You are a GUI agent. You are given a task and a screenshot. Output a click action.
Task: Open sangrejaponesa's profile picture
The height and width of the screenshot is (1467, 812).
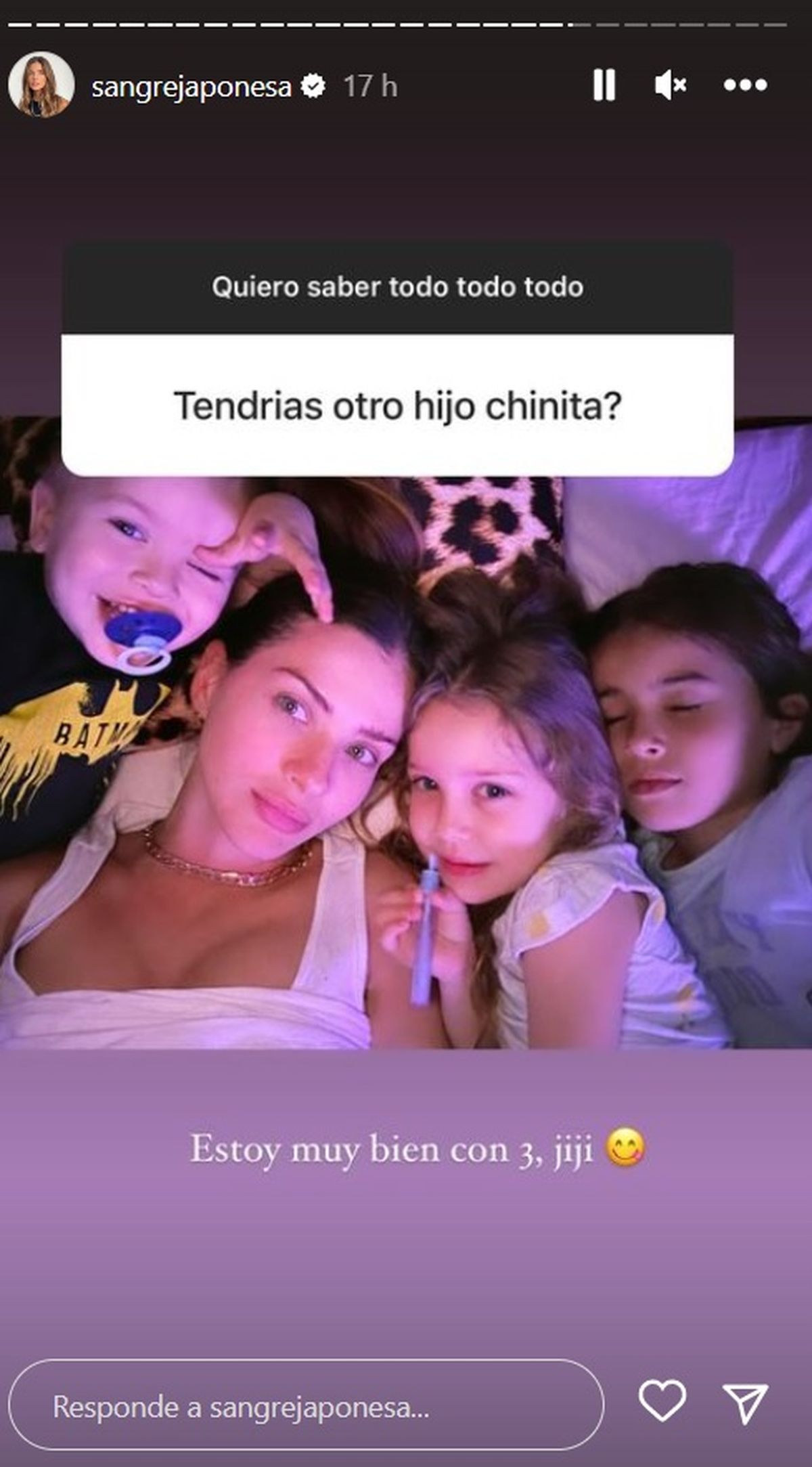click(41, 85)
